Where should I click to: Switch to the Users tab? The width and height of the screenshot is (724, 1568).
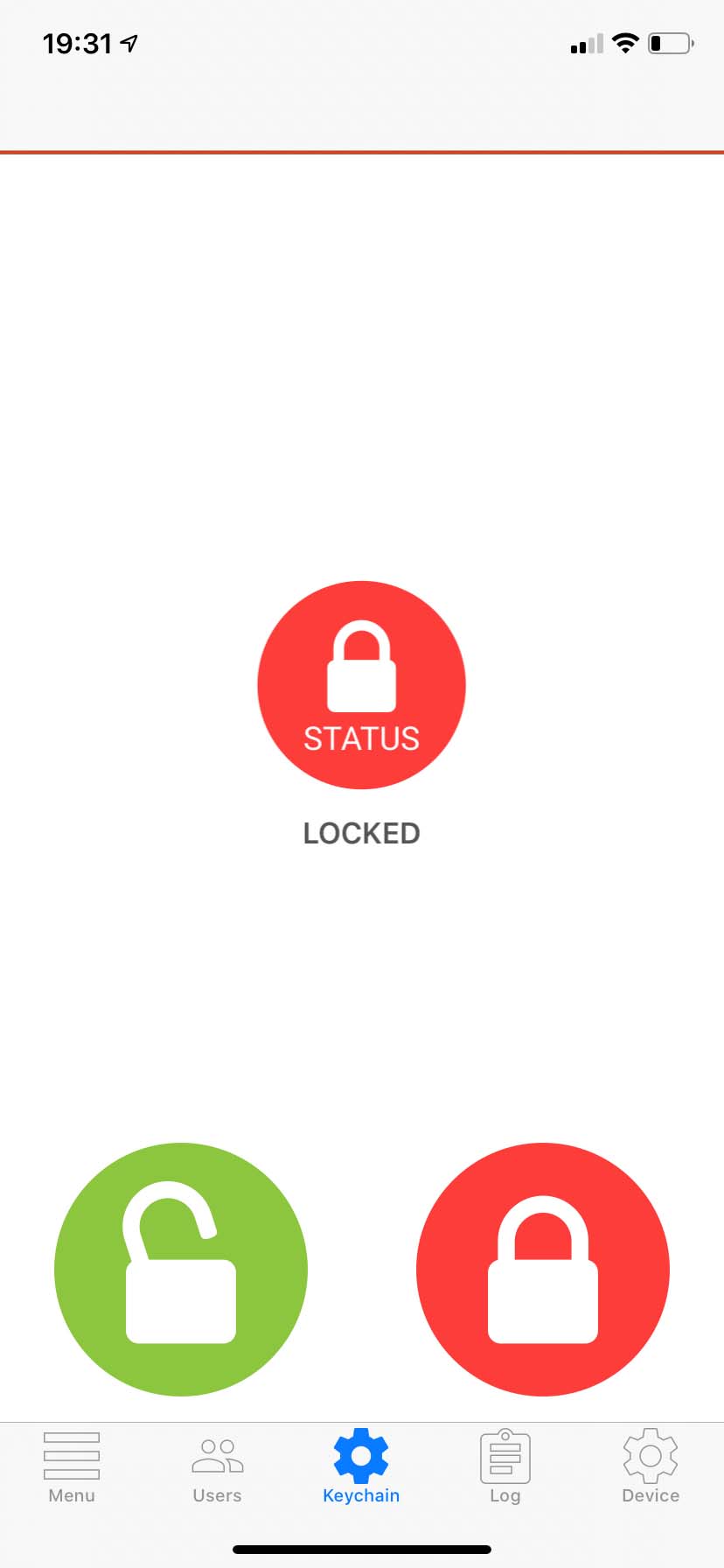click(x=217, y=1466)
